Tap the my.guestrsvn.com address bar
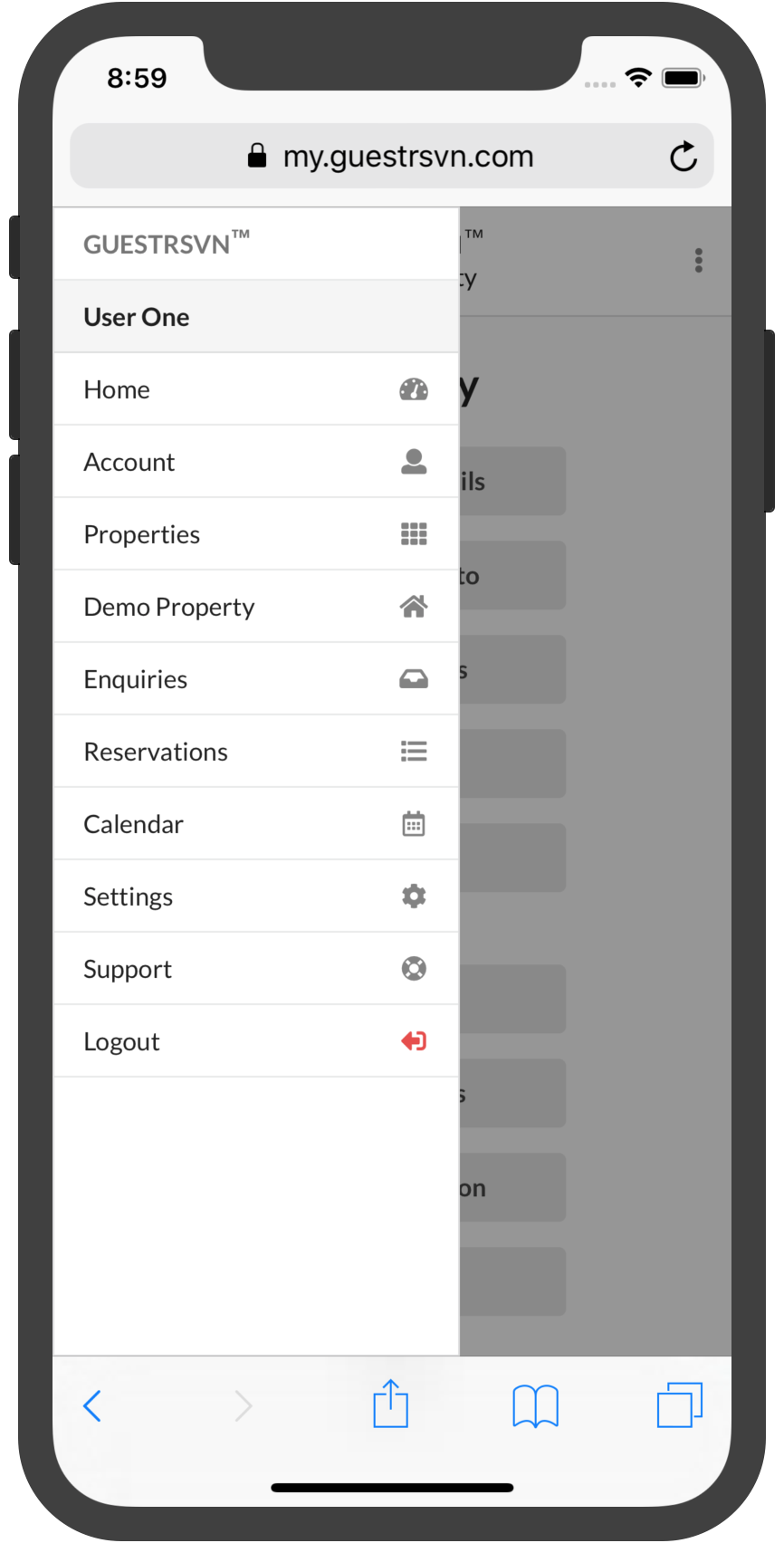Image resolution: width=784 pixels, height=1543 pixels. click(392, 156)
